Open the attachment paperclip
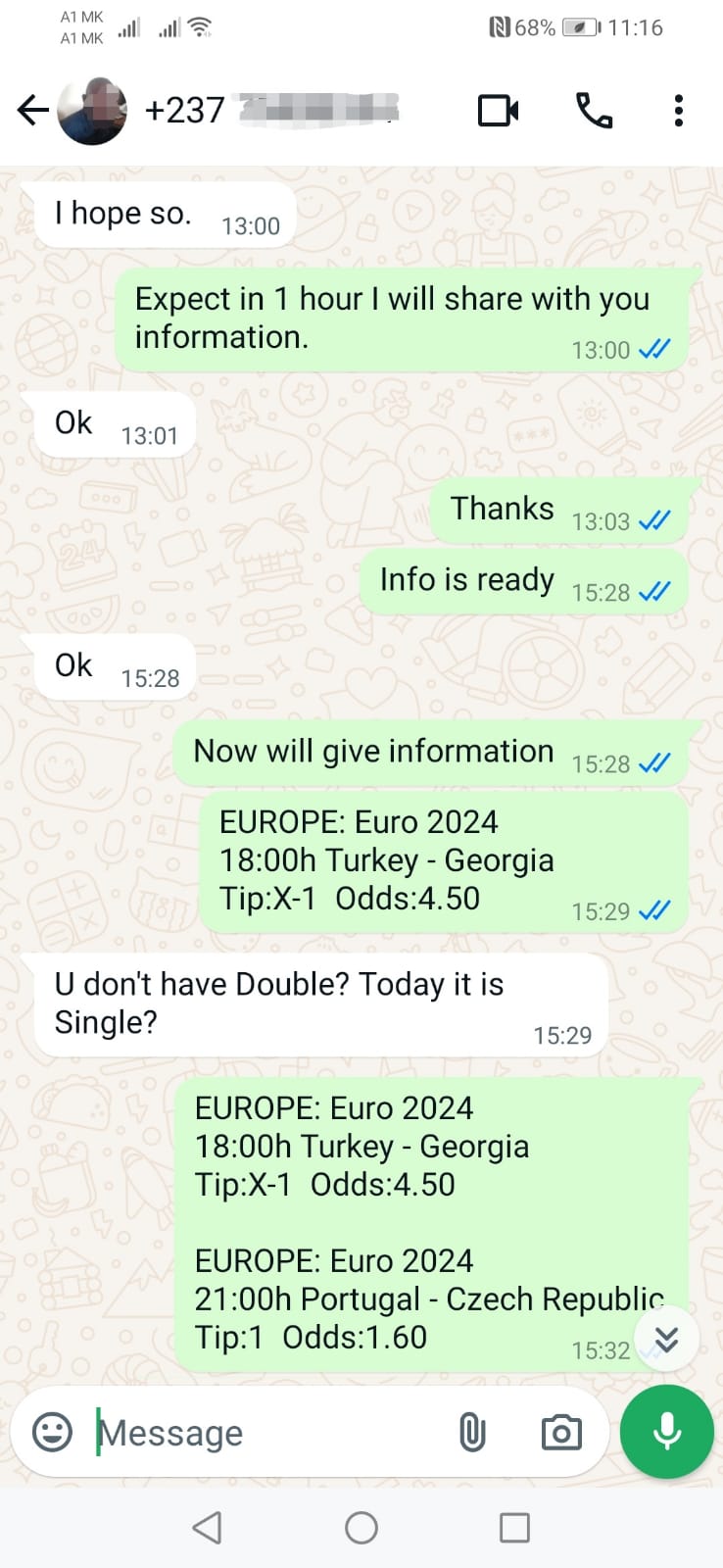 tap(472, 1433)
